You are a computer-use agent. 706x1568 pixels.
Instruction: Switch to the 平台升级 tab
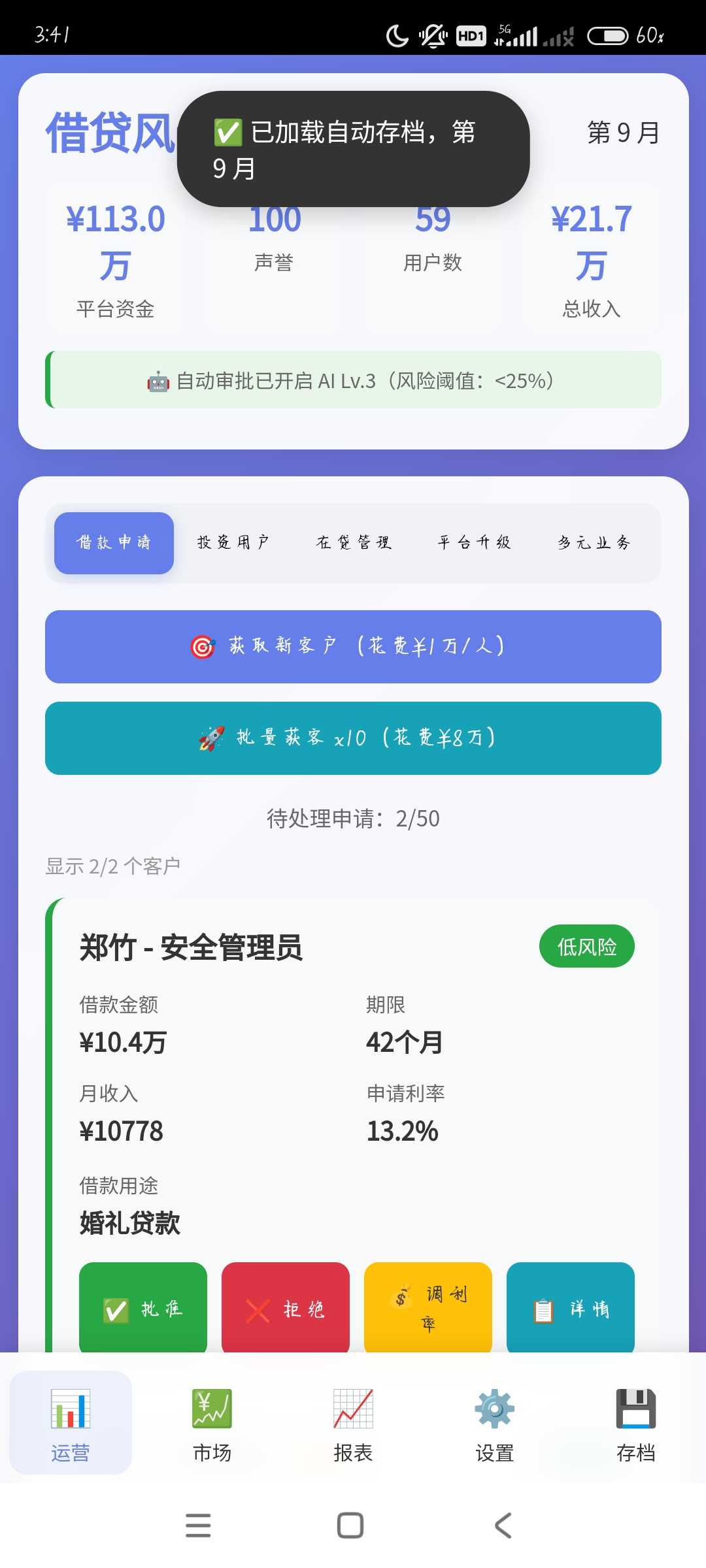(474, 543)
